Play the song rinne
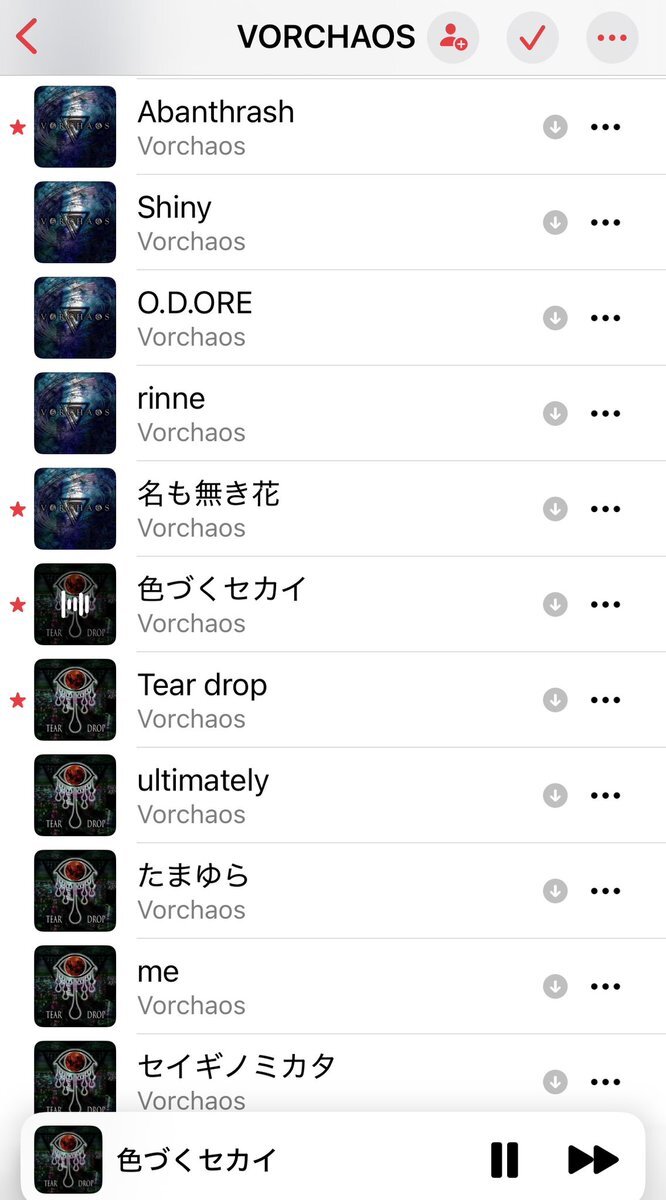Image resolution: width=666 pixels, height=1200 pixels. (x=333, y=413)
